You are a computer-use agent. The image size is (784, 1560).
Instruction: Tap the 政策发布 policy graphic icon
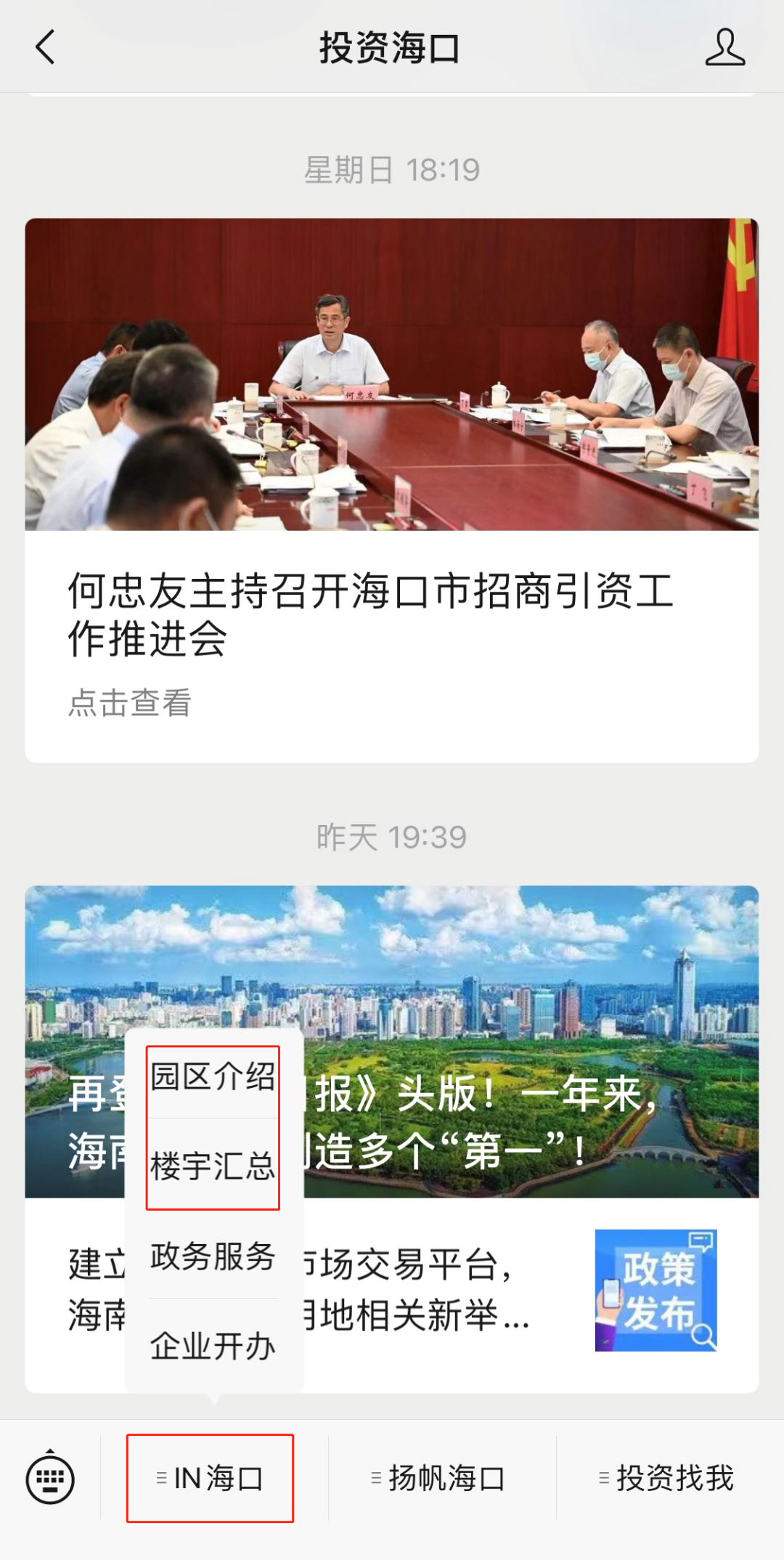pos(656,1292)
